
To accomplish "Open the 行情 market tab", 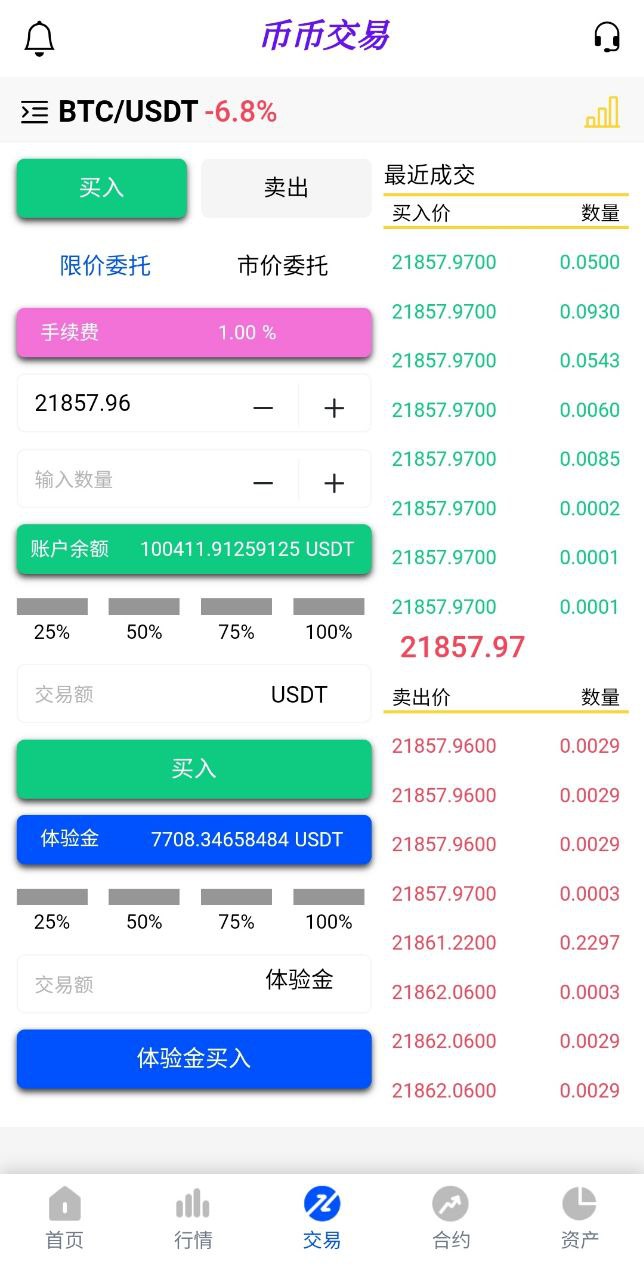I will 193,1218.
